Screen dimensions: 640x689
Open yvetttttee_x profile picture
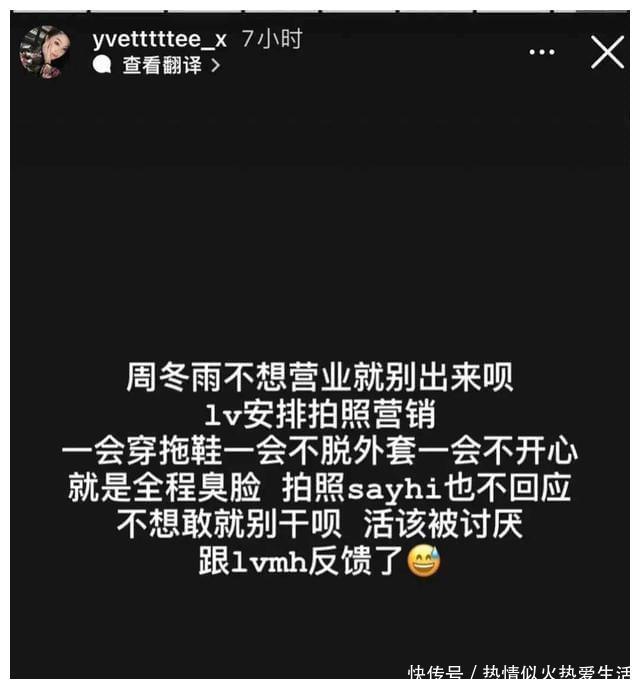coord(45,52)
